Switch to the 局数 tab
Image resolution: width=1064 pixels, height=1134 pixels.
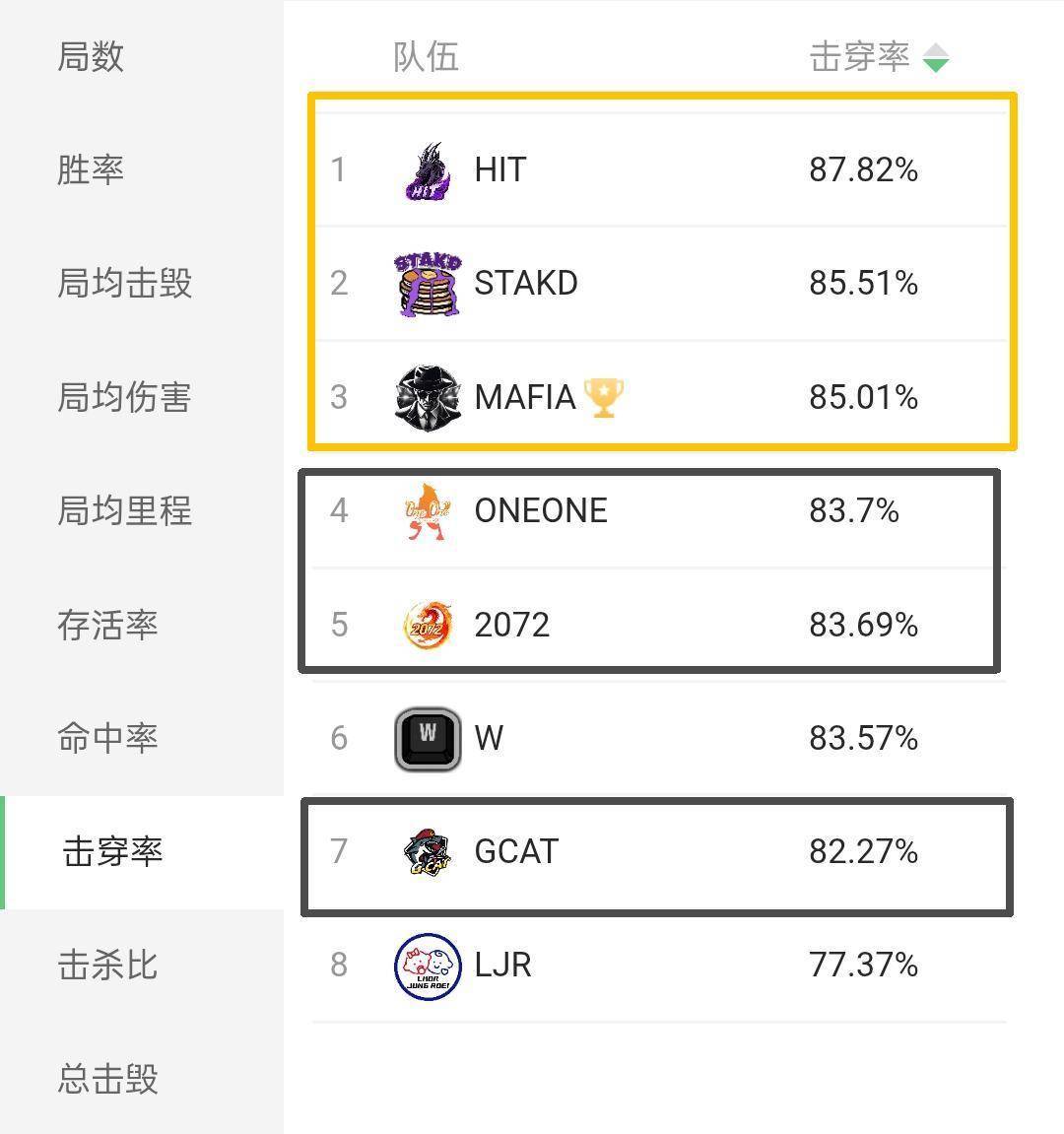[91, 56]
